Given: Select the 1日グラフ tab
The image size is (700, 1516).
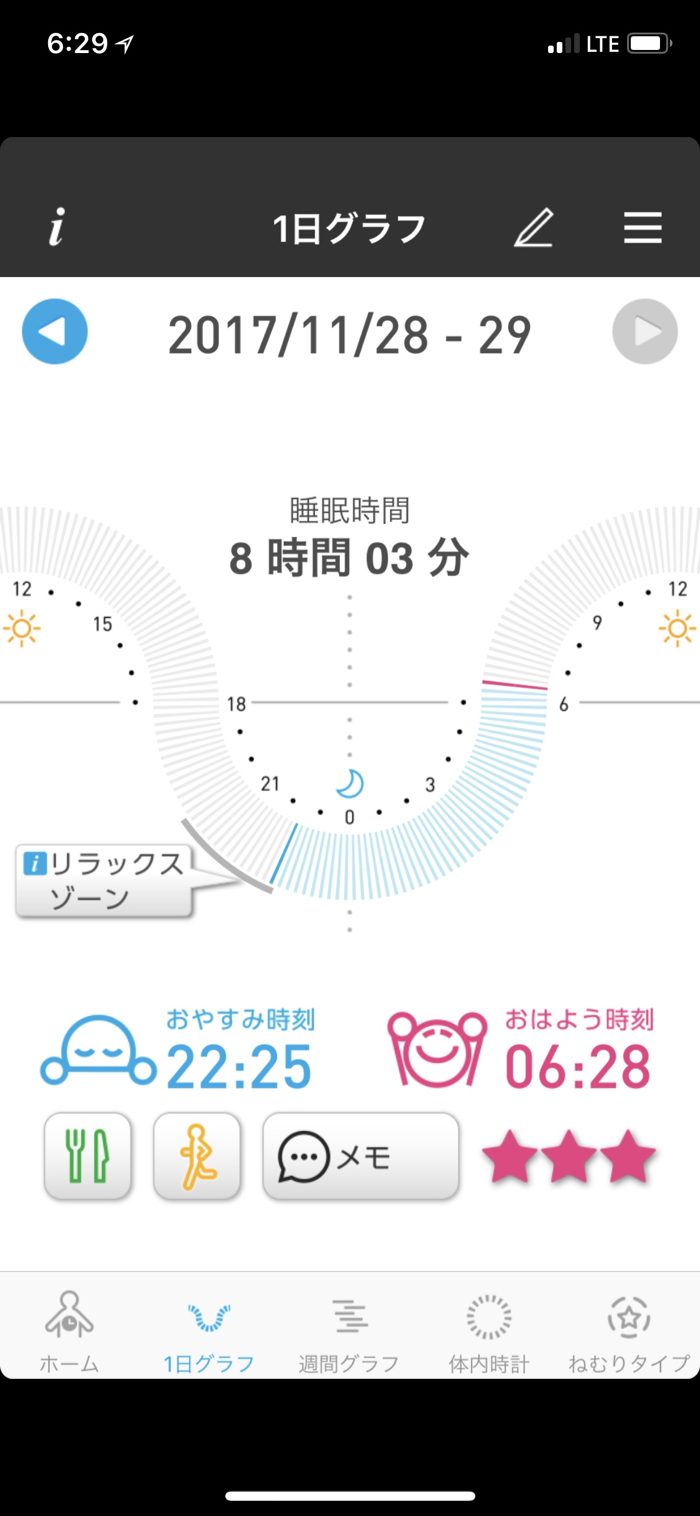Looking at the screenshot, I should point(209,1331).
